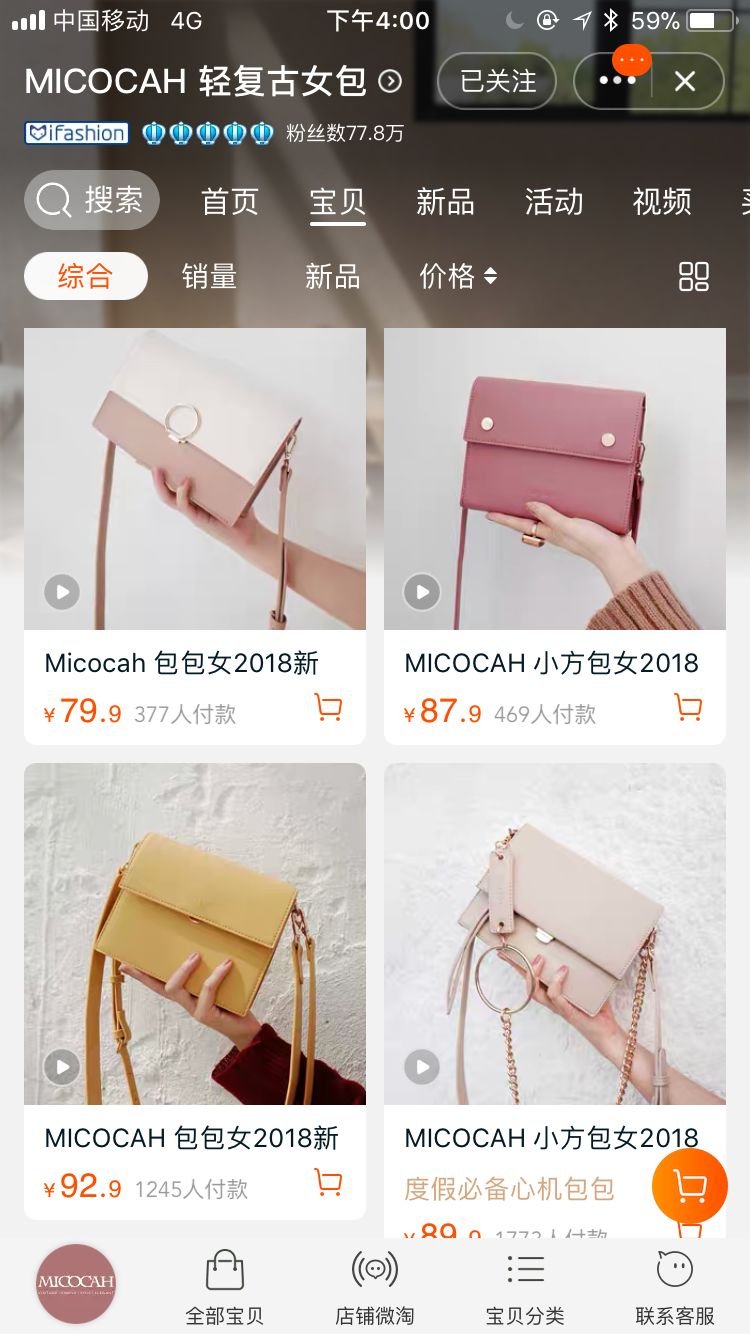Contact 联系客服 customer service
Screen dimensions: 750x1334
click(x=675, y=1287)
